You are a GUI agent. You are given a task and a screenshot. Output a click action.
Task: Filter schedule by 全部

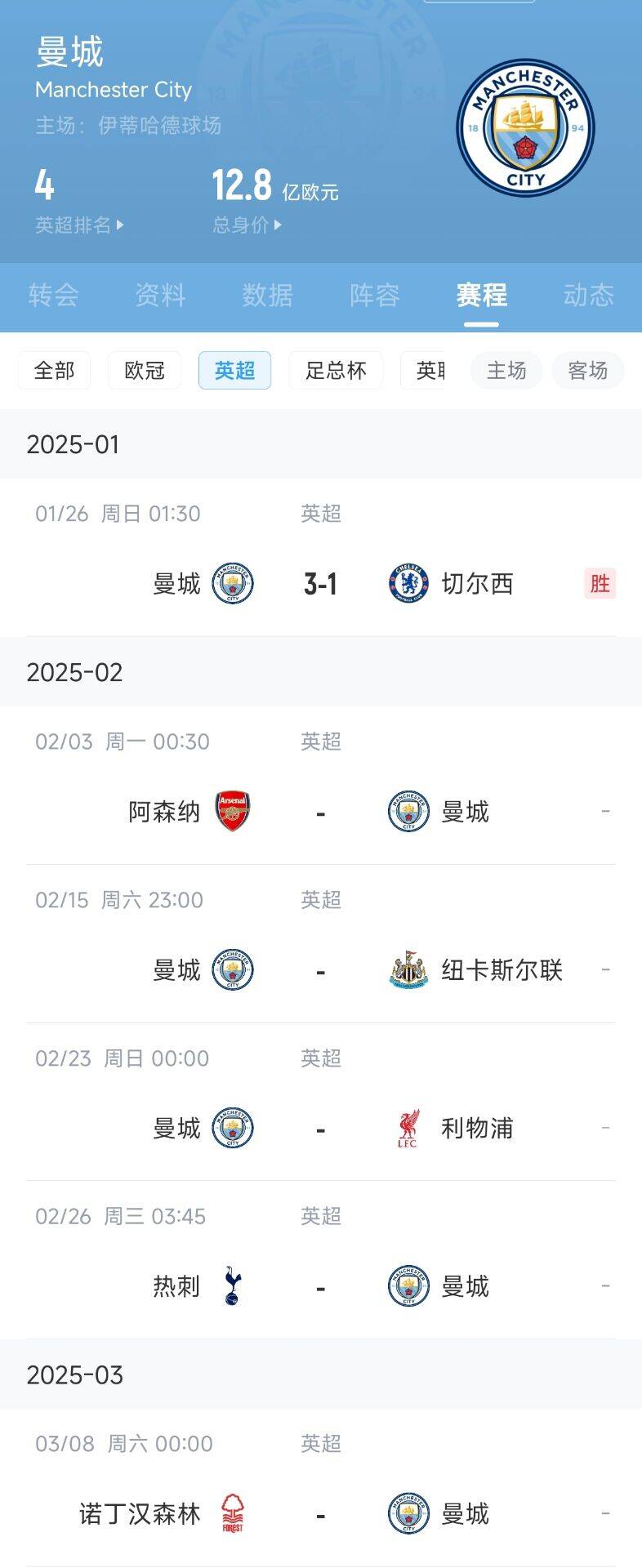(54, 371)
